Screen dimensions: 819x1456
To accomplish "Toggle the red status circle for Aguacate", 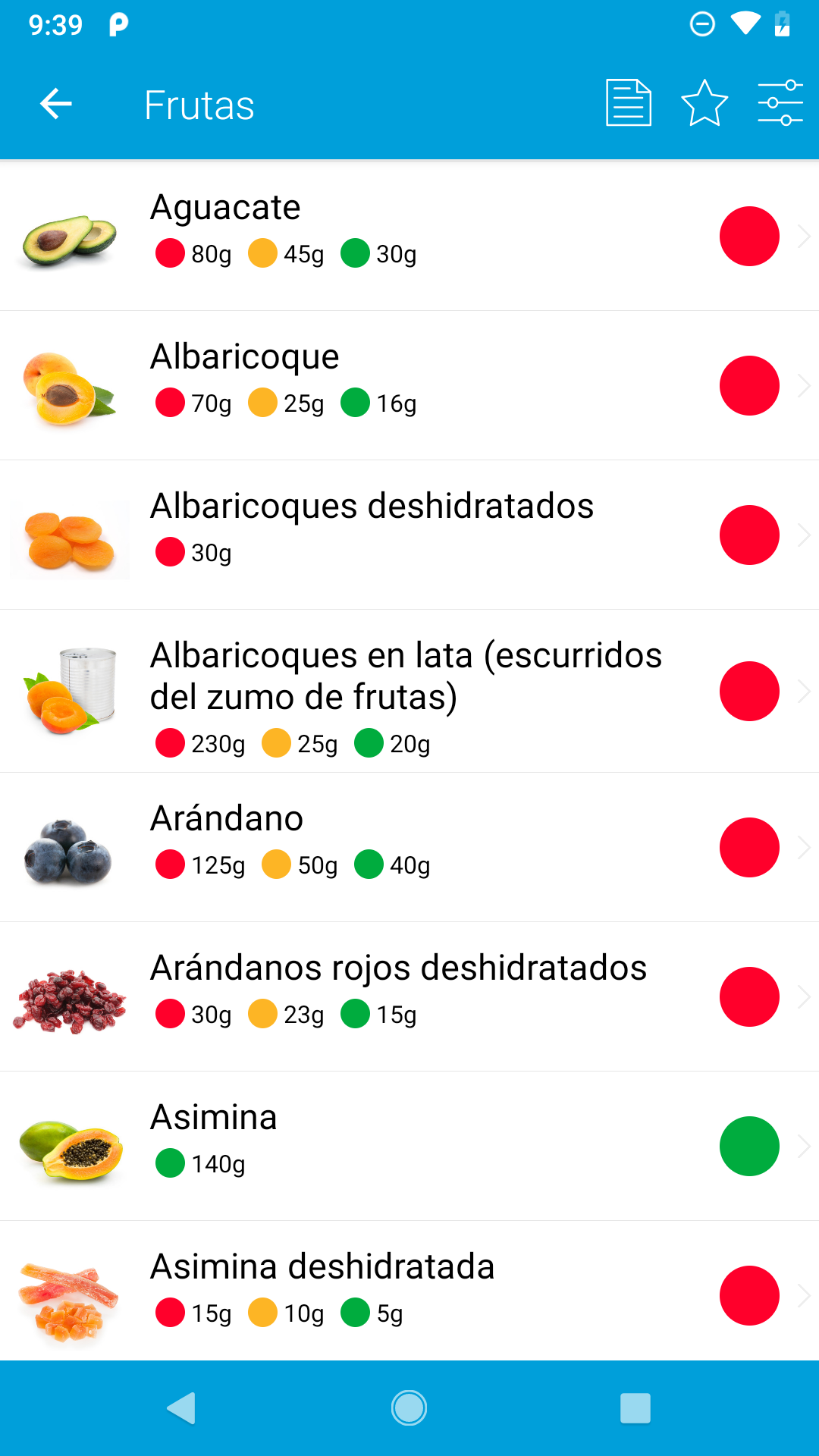I will click(749, 236).
